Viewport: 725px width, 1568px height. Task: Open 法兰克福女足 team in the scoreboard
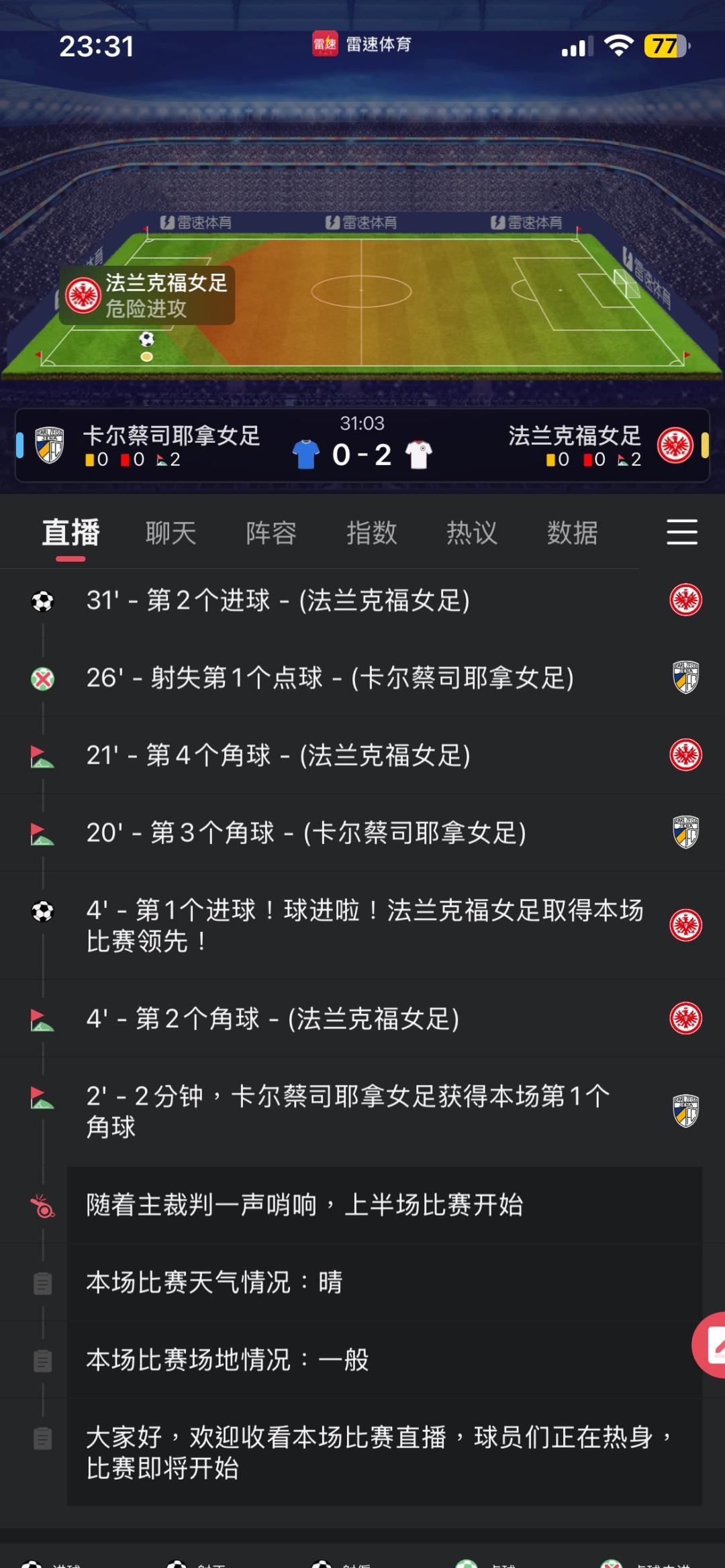pyautogui.click(x=575, y=436)
